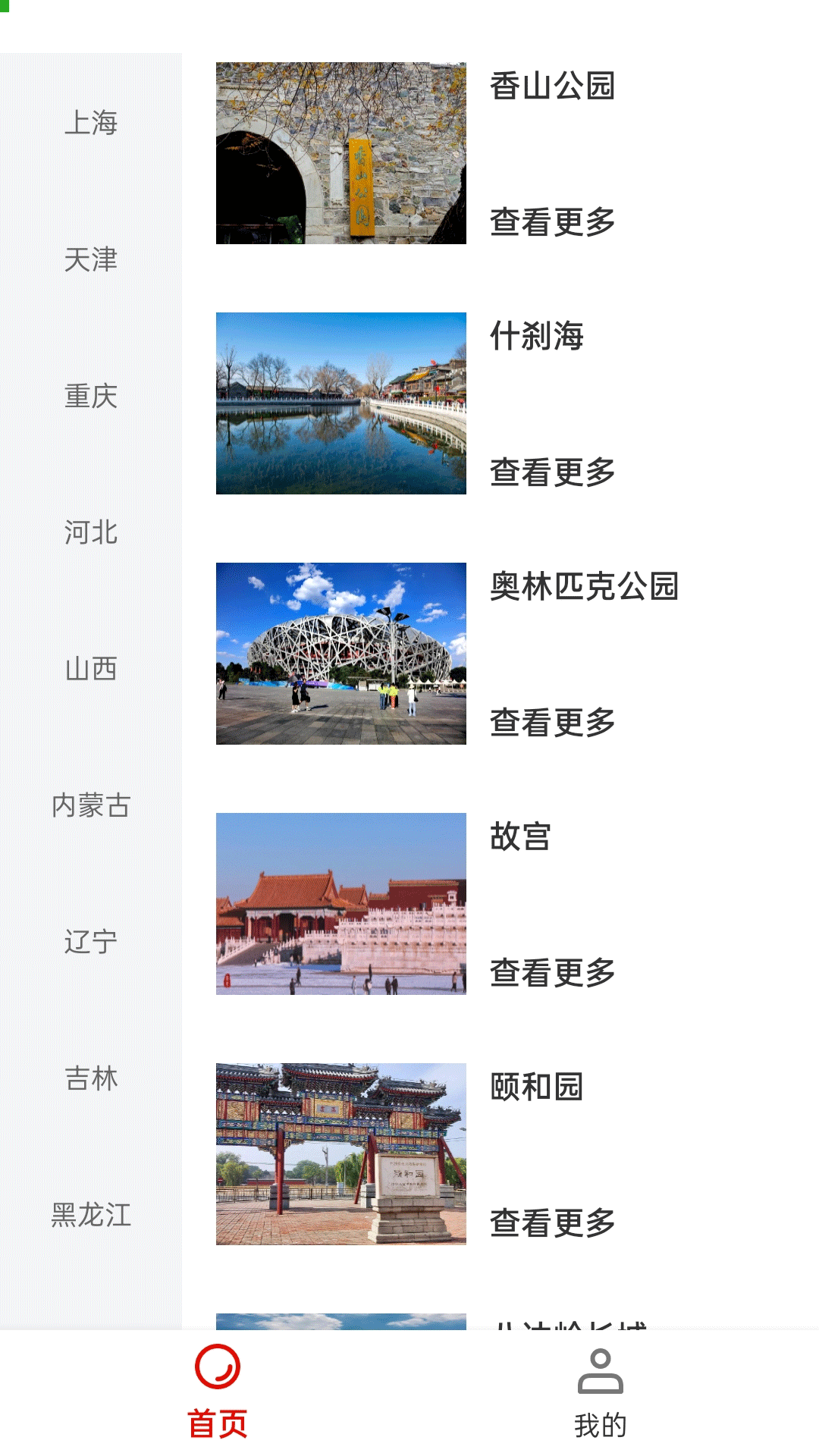Viewport: 819px width, 1456px height.
Task: See more about 什刹海
Action: (x=552, y=472)
